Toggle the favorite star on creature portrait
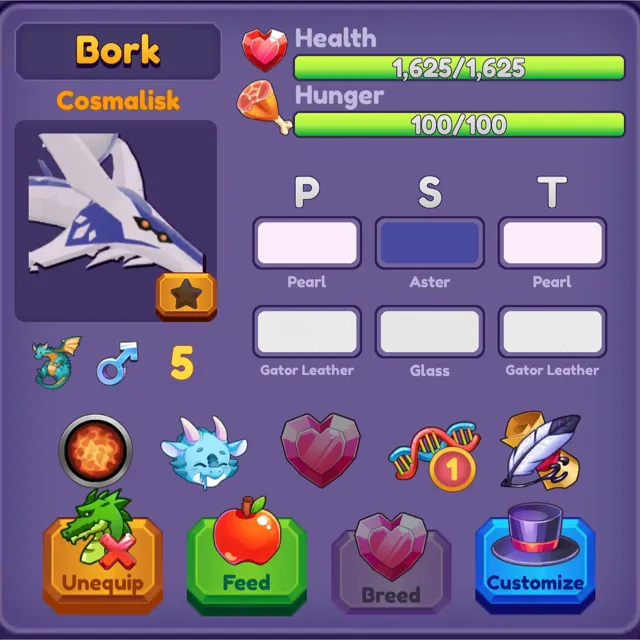The height and width of the screenshot is (640, 640). pyautogui.click(x=185, y=296)
